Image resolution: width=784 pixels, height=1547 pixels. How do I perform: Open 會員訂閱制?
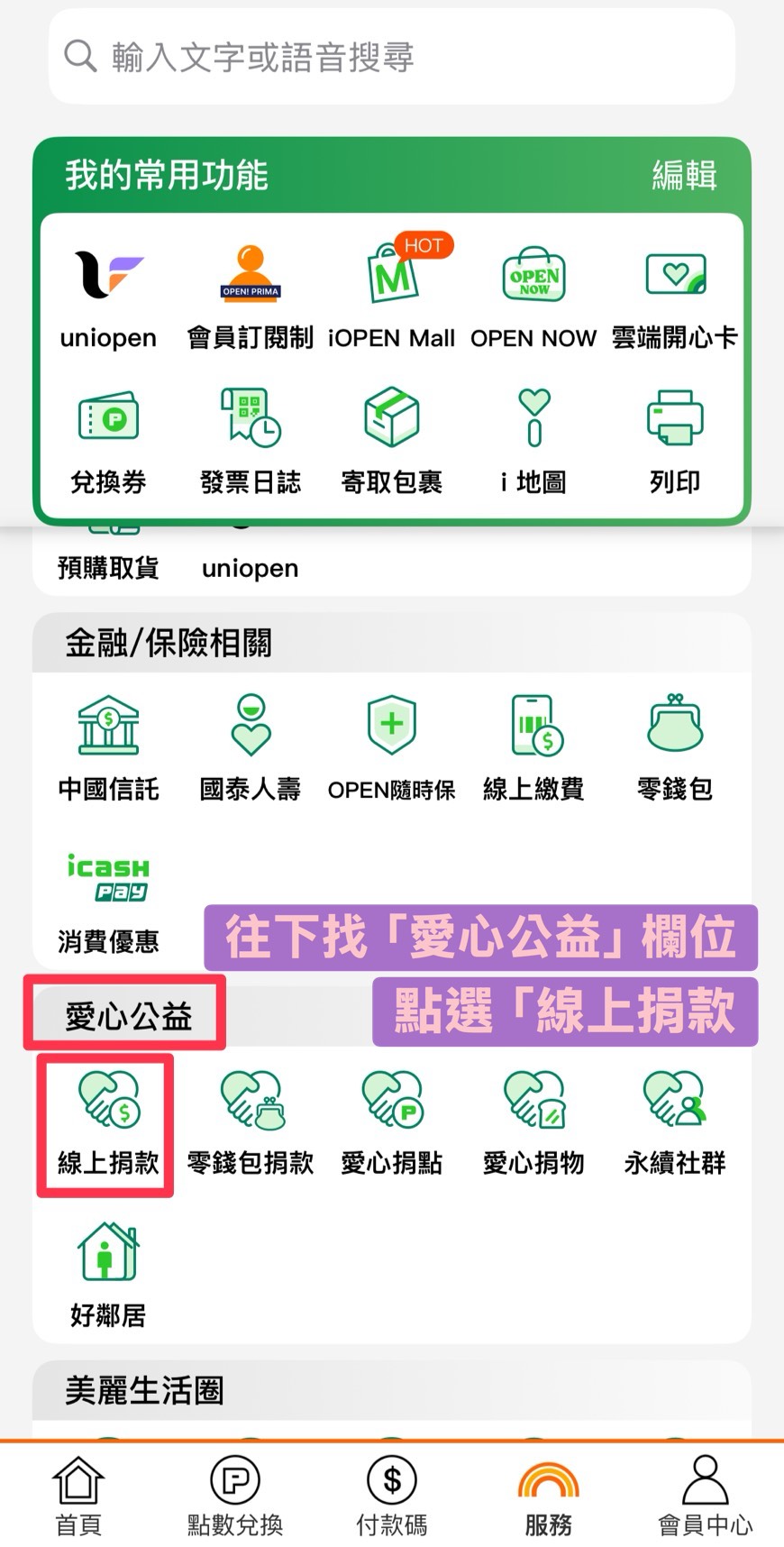point(251,293)
